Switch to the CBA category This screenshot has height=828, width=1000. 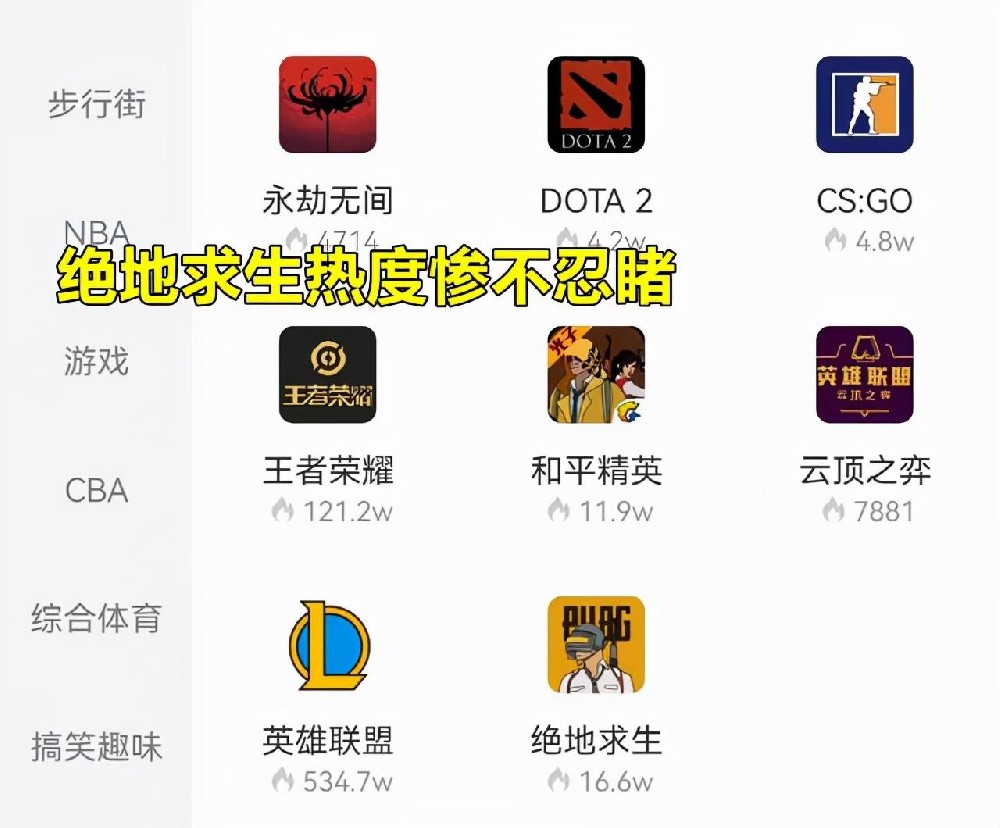[96, 490]
